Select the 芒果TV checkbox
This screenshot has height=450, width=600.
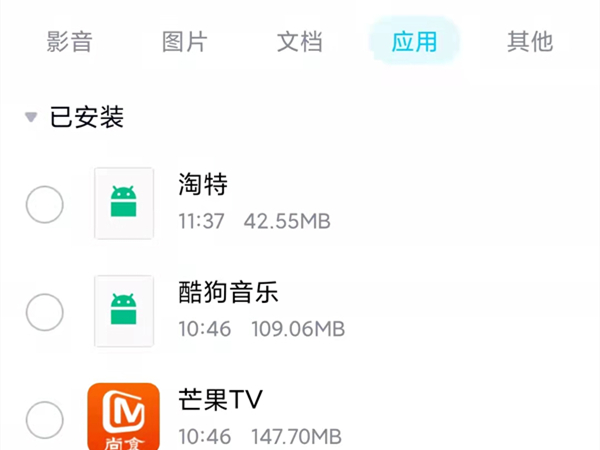coord(44,419)
